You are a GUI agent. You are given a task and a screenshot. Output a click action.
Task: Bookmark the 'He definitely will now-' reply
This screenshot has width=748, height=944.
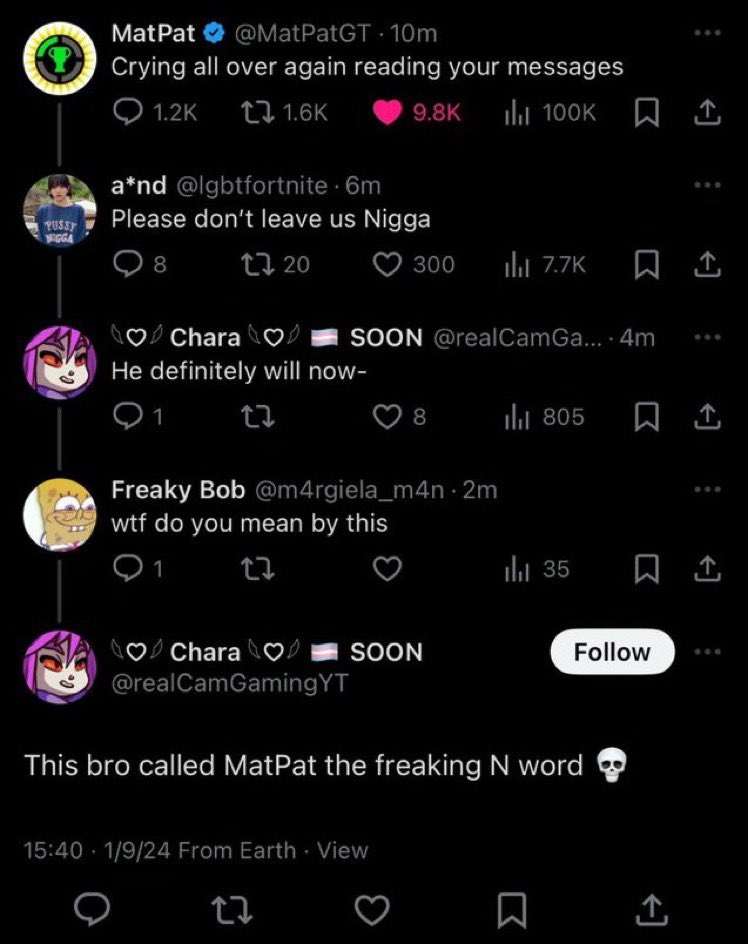click(645, 417)
